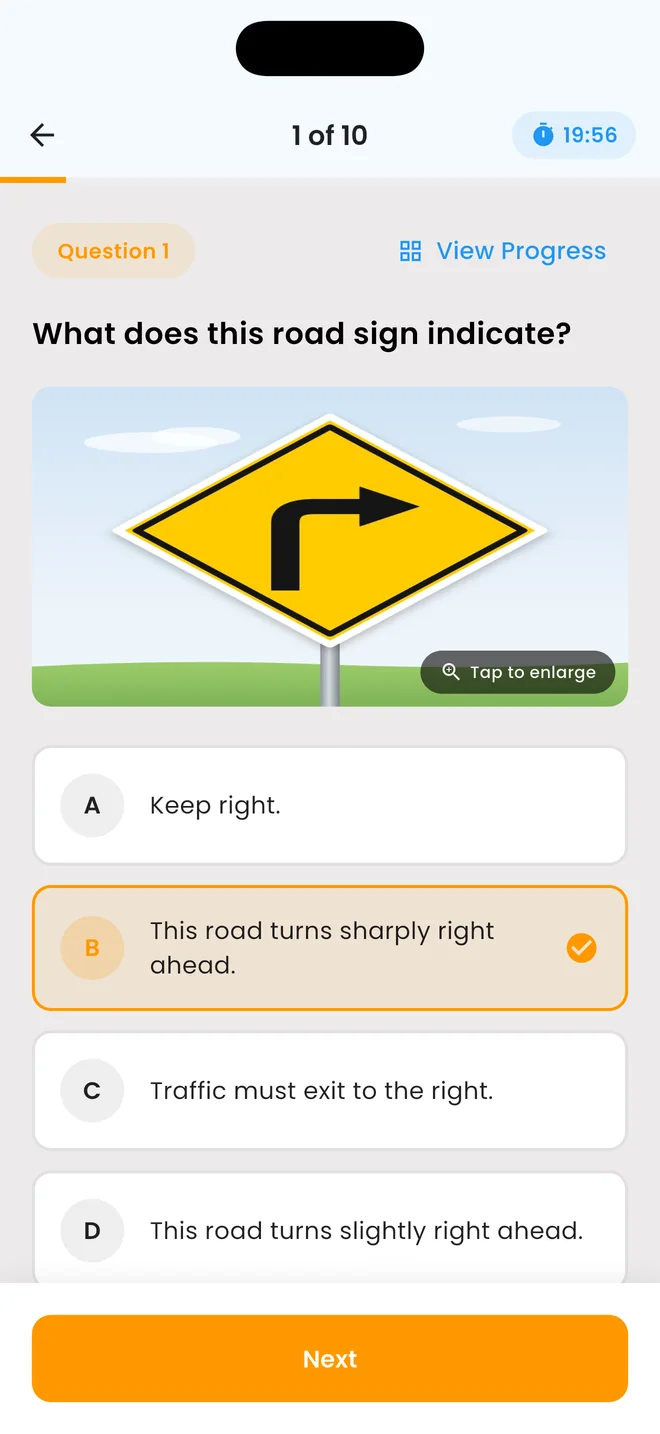Go back using the arrow icon

(x=42, y=135)
